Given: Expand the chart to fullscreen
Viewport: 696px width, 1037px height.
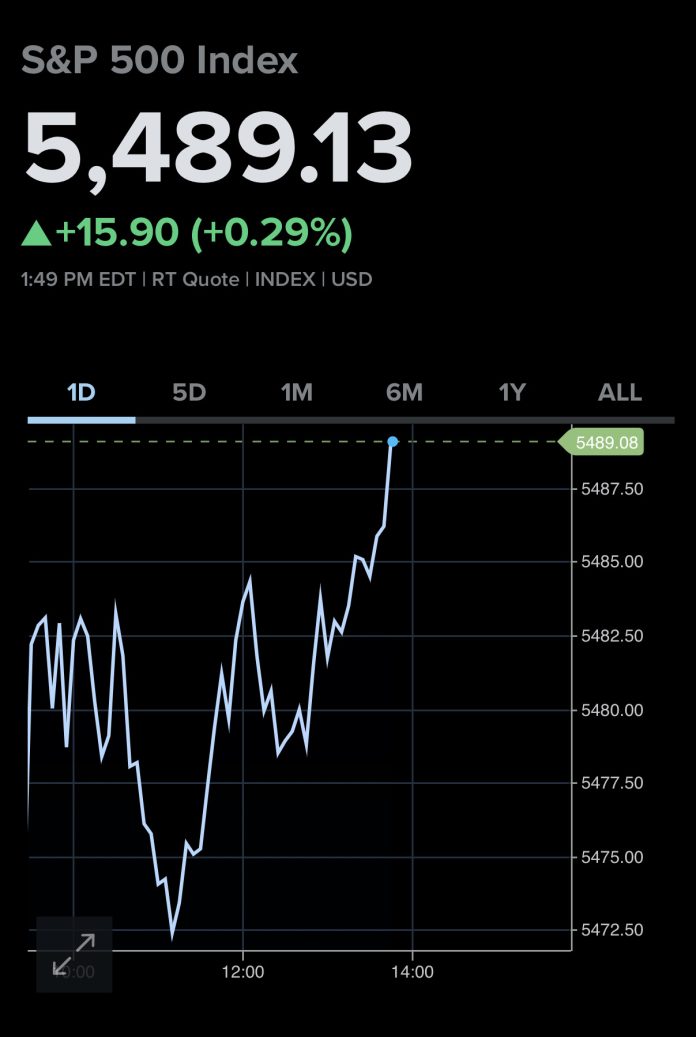Looking at the screenshot, I should [74, 954].
